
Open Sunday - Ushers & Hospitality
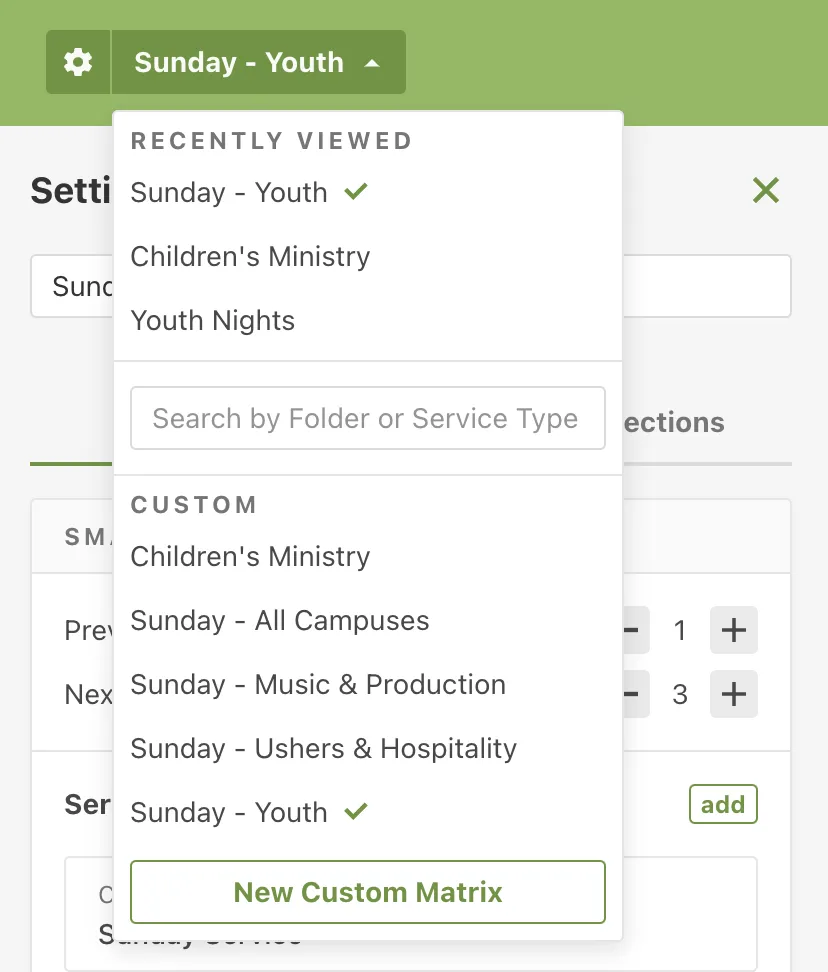pos(323,748)
